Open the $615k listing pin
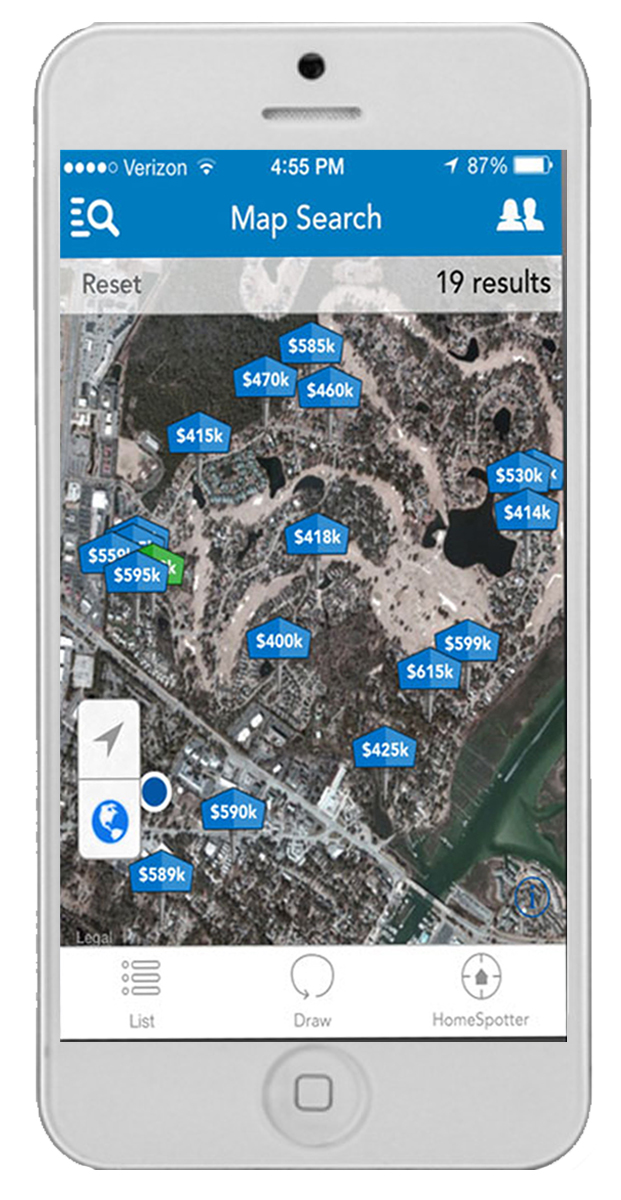This screenshot has width=621, height=1200. point(430,671)
